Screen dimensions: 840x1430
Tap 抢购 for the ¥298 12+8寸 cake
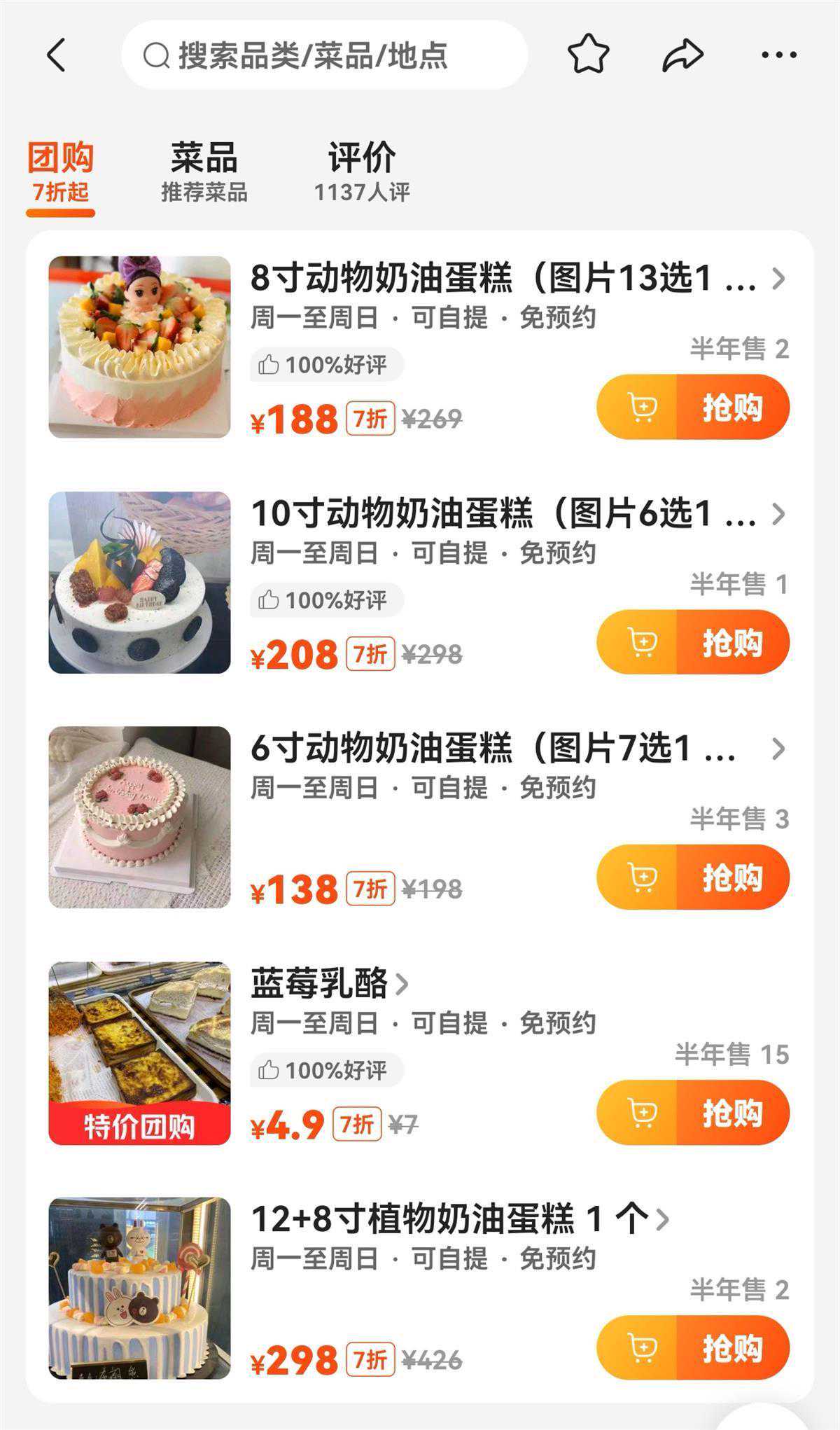732,1347
